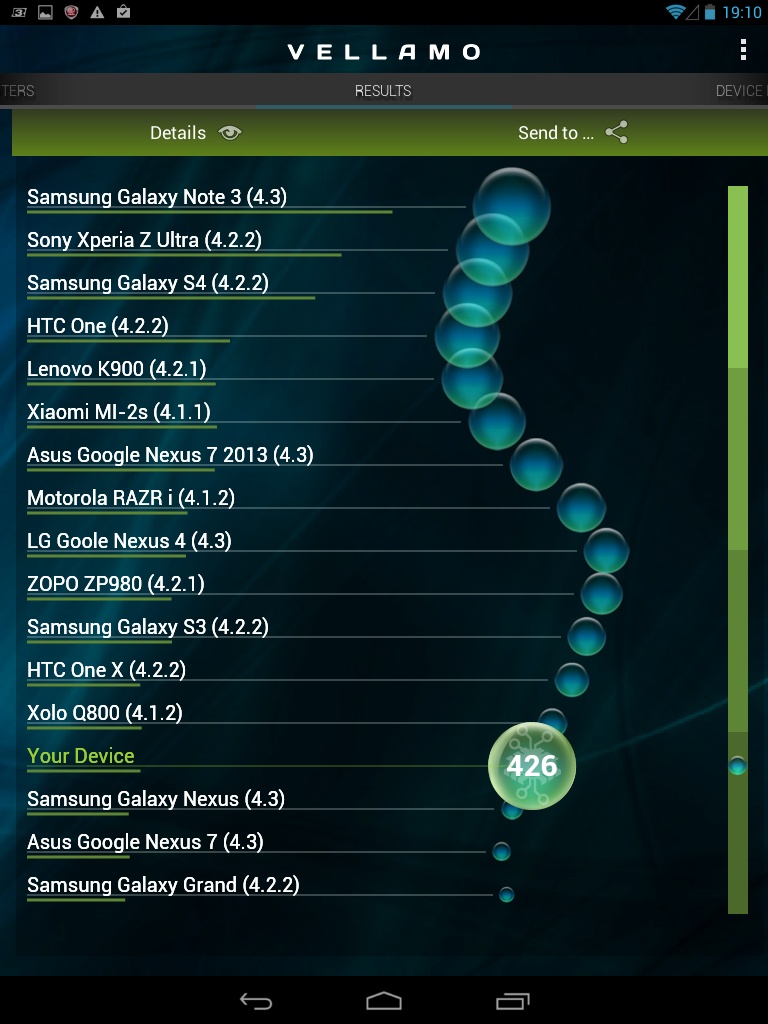The width and height of the screenshot is (768, 1024).
Task: Switch to the Chapters tab
Action: (18, 91)
